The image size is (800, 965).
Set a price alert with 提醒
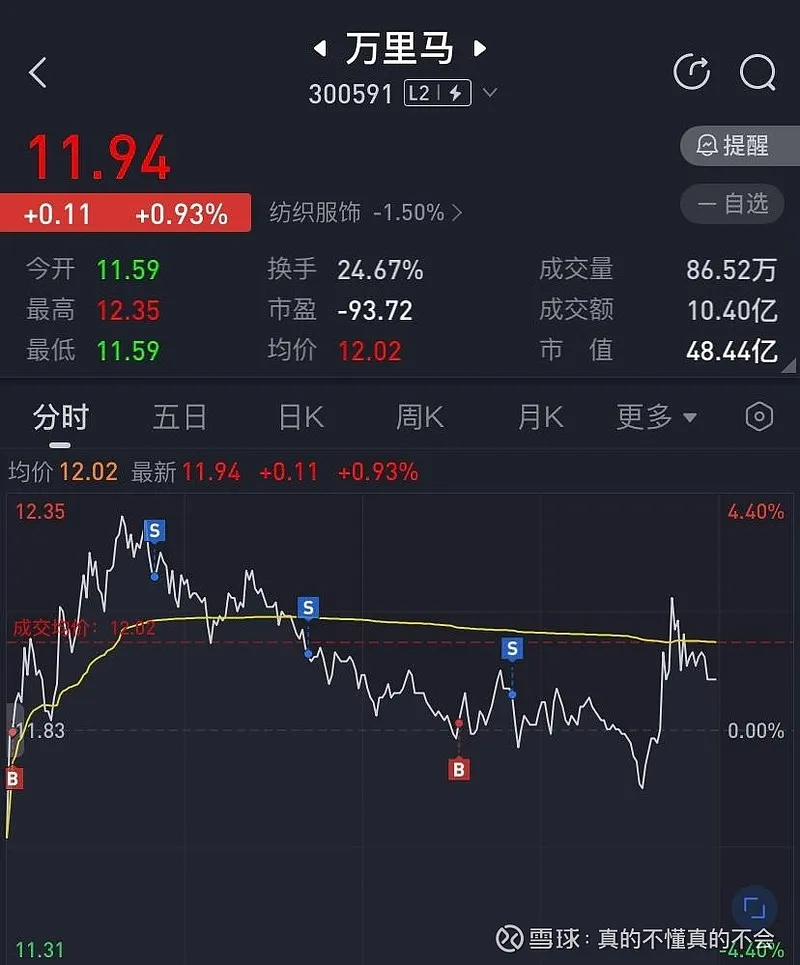coord(740,146)
